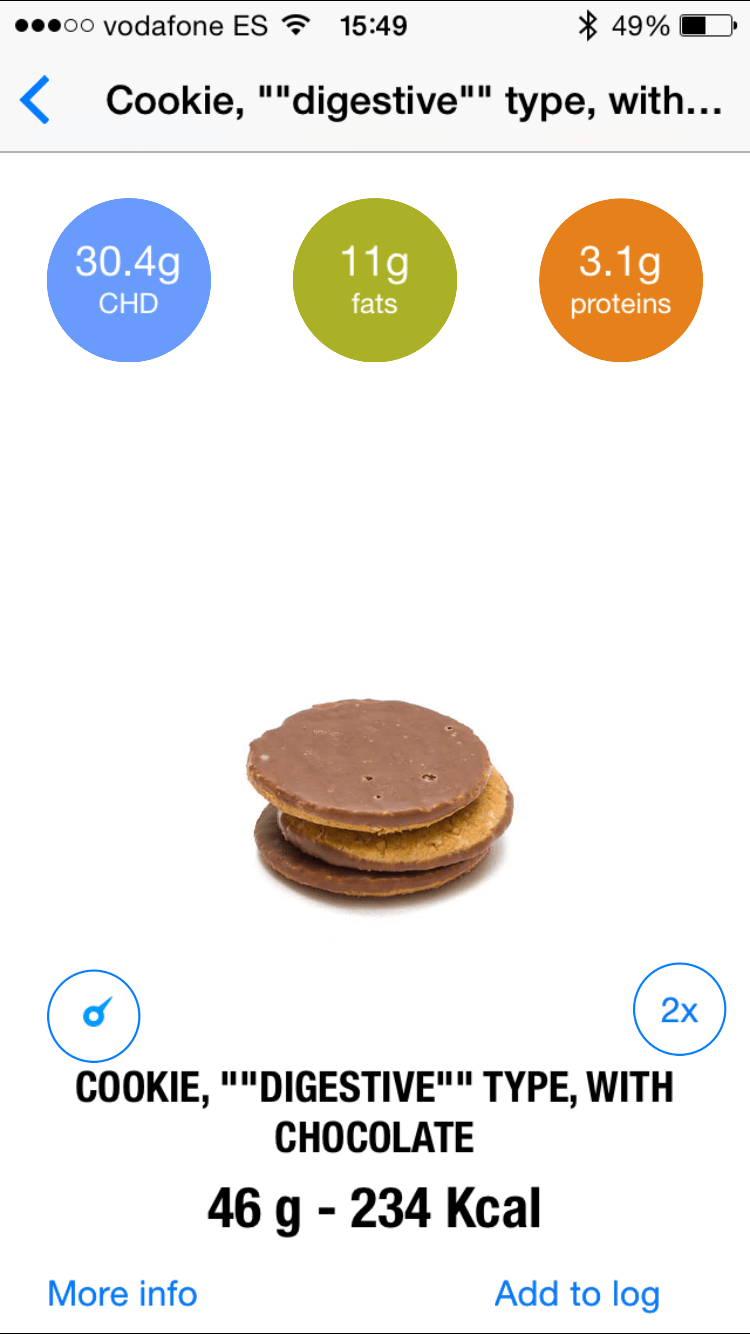Select the 2x portion multiplier
Viewport: 750px width, 1334px height.
click(680, 1011)
